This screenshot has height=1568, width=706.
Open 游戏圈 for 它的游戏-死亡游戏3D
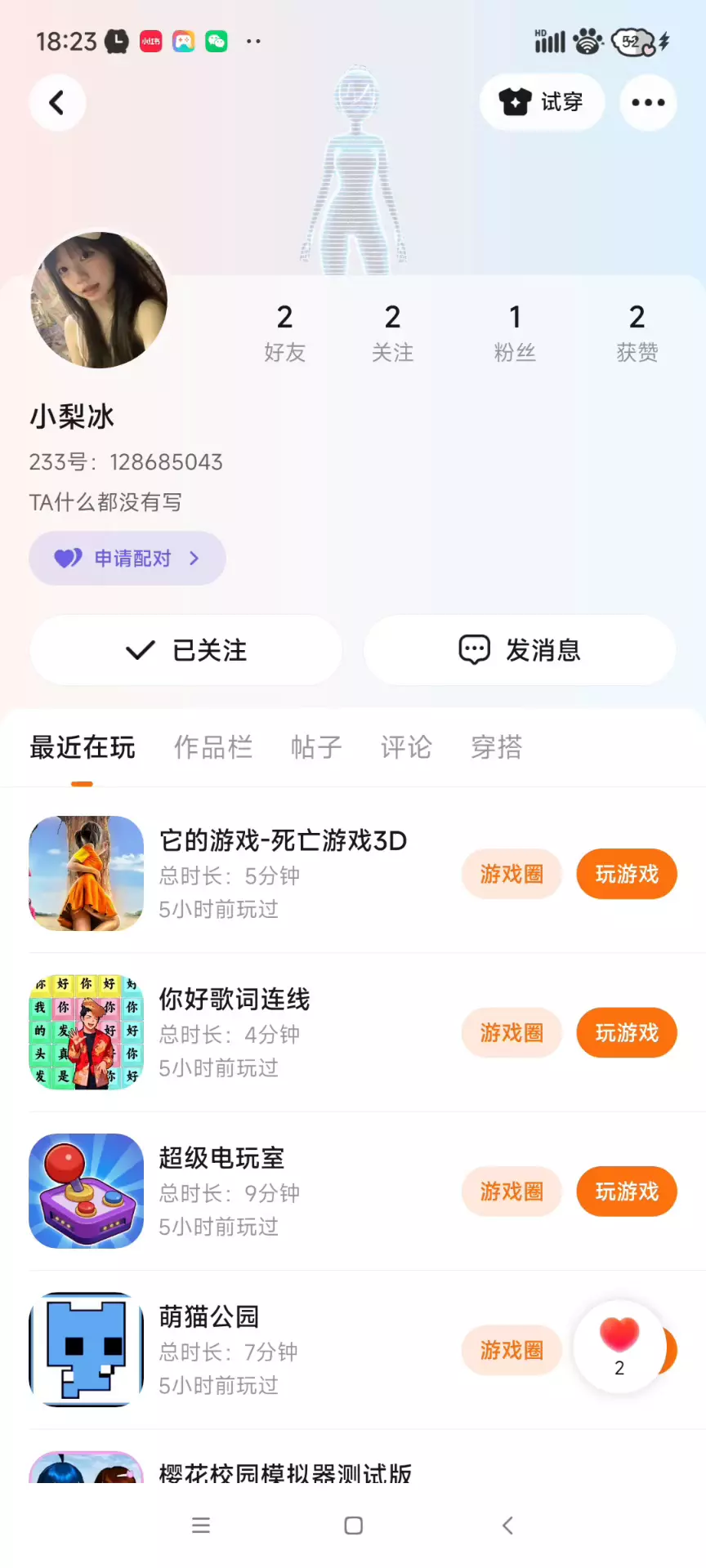point(512,875)
